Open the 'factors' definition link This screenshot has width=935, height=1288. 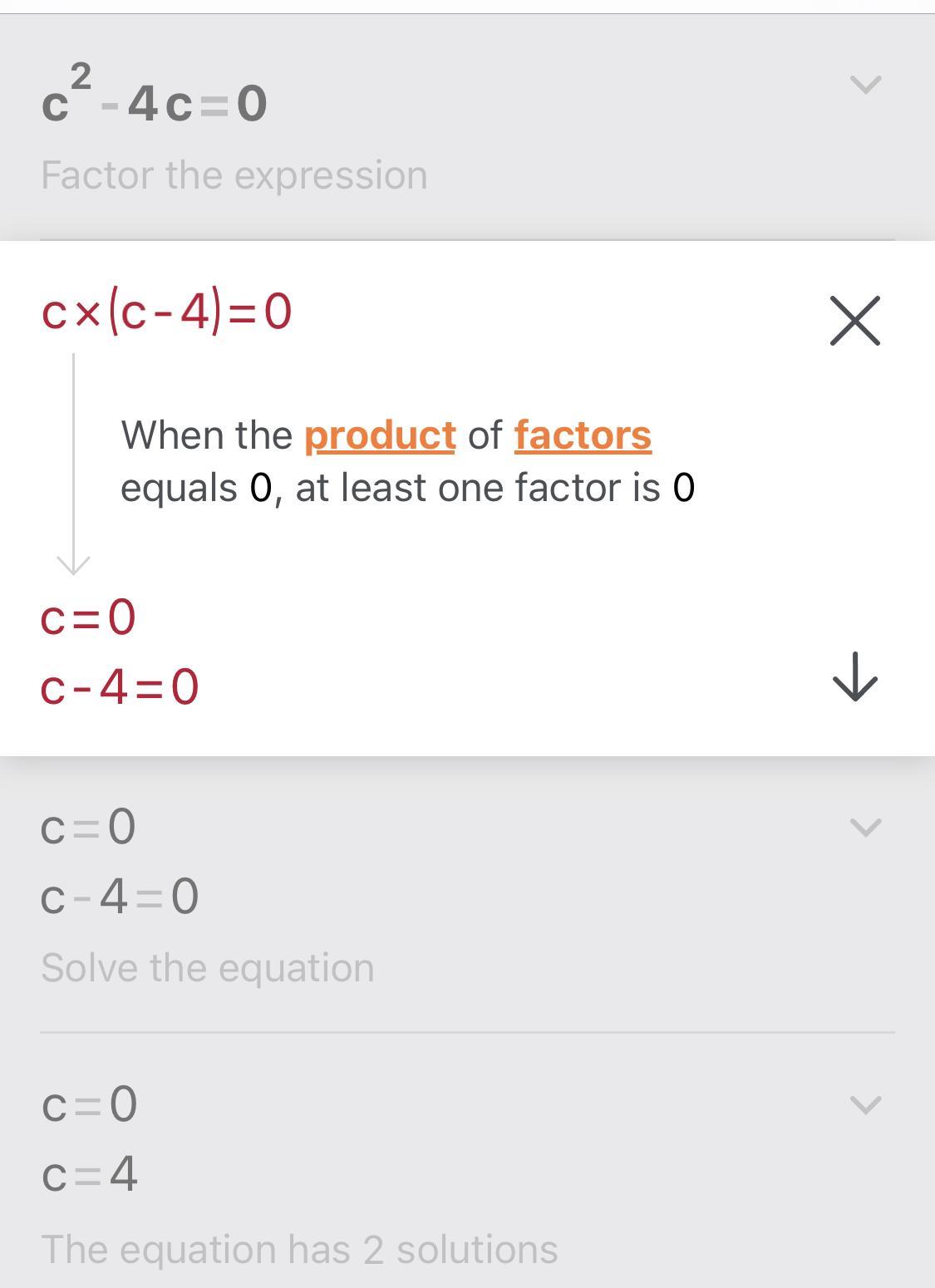583,435
